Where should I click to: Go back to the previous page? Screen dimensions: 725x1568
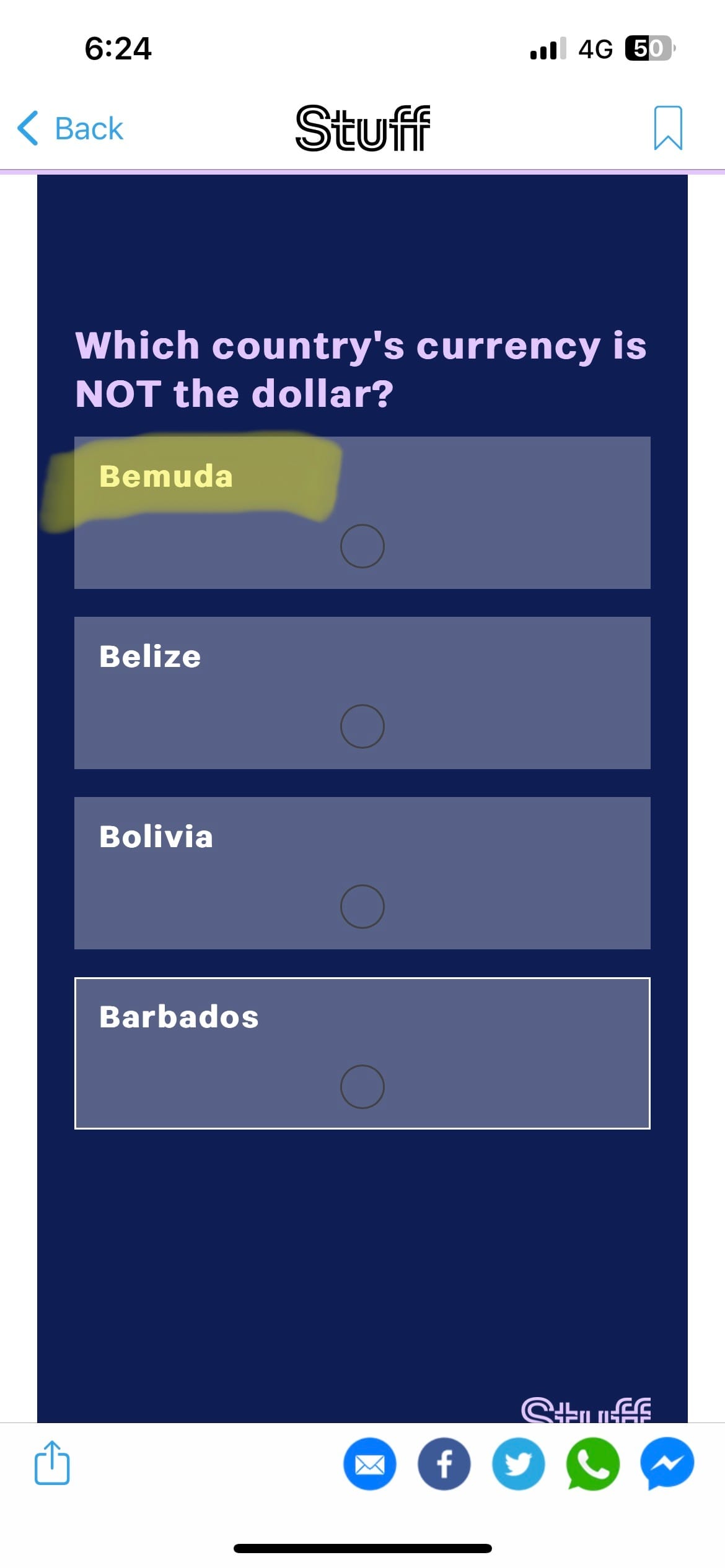[70, 129]
